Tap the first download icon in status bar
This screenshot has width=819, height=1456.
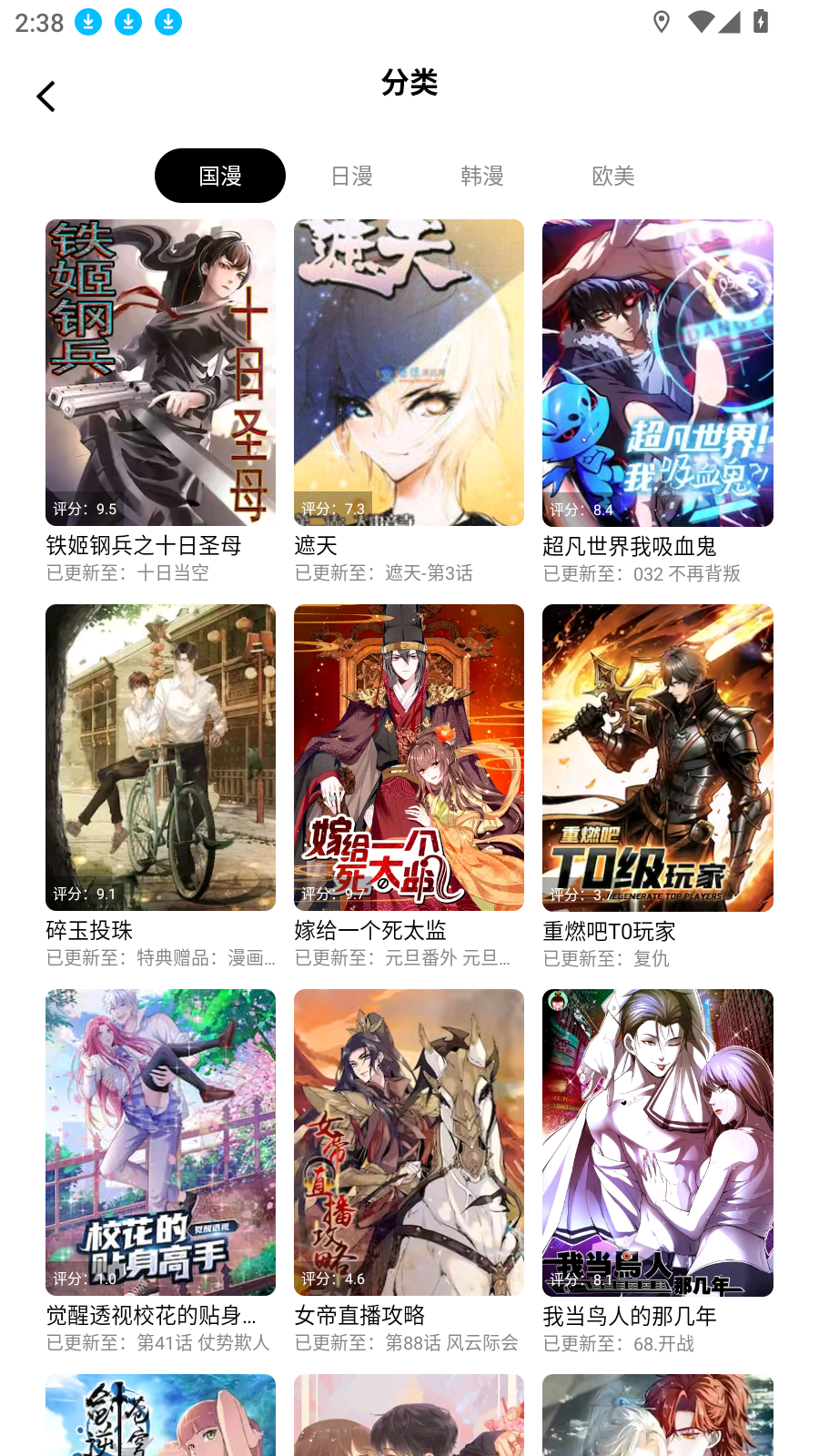point(87,22)
